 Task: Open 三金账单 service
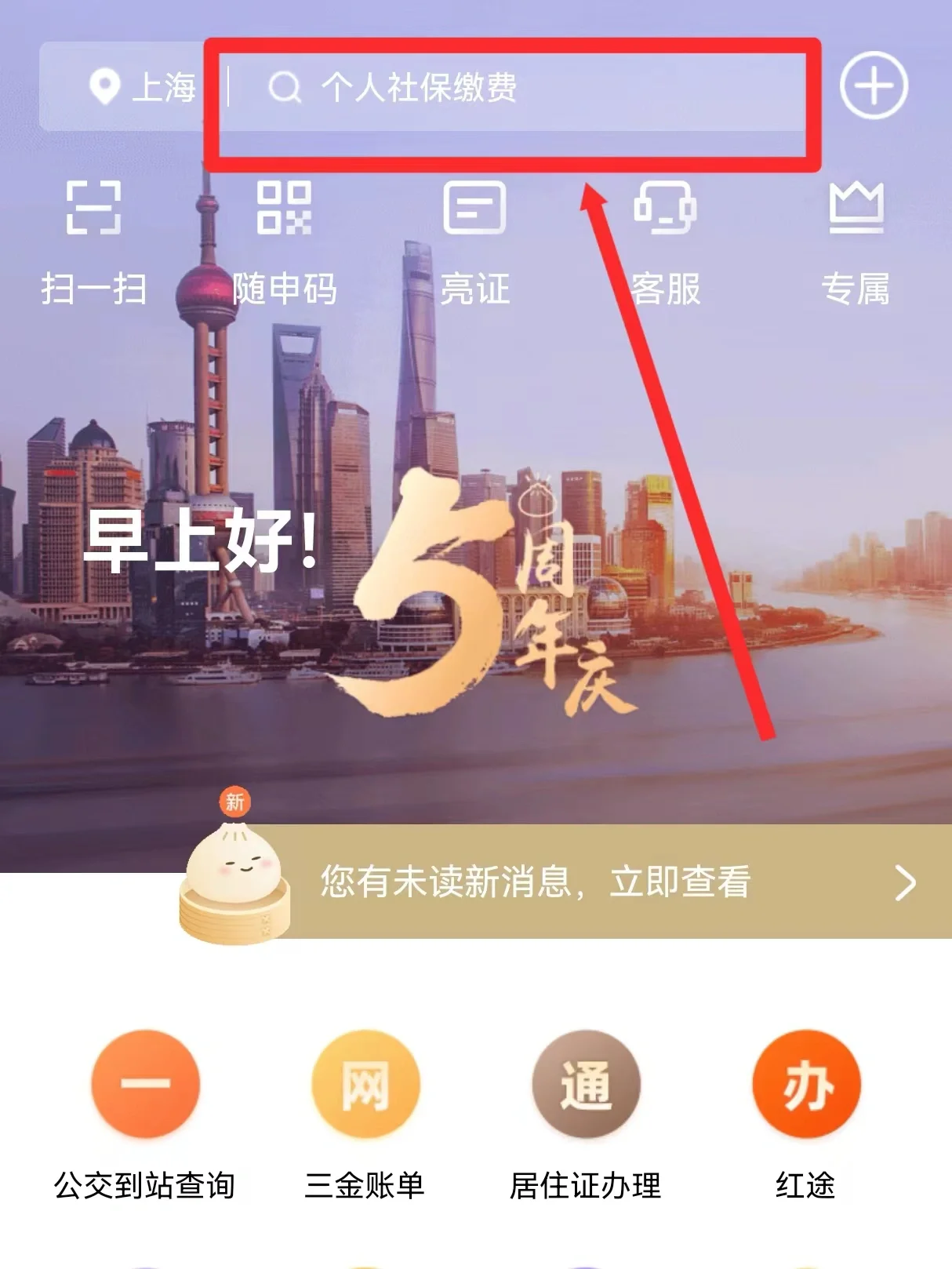click(x=365, y=1114)
